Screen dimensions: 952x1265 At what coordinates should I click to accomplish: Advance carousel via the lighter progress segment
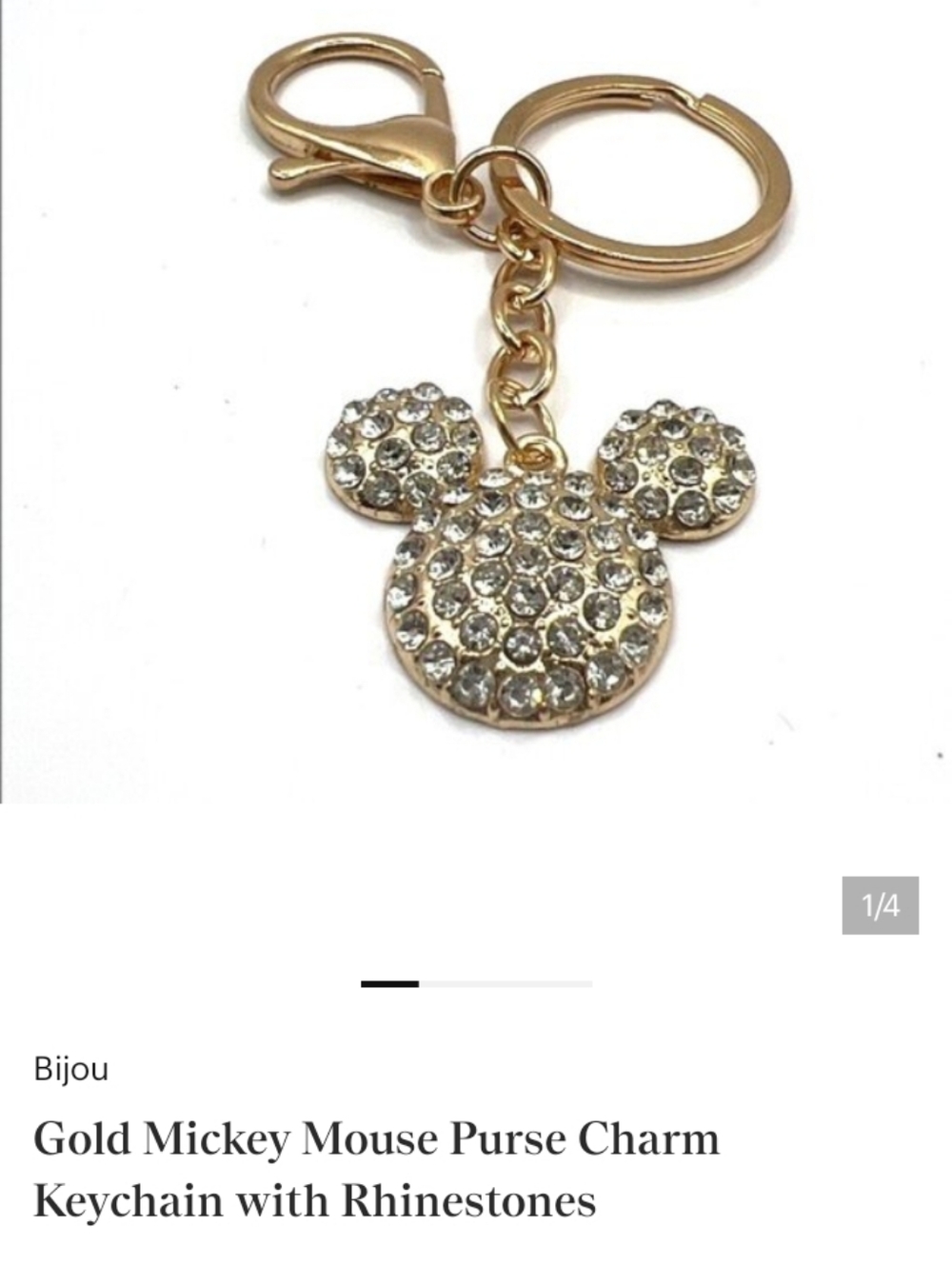click(x=505, y=983)
